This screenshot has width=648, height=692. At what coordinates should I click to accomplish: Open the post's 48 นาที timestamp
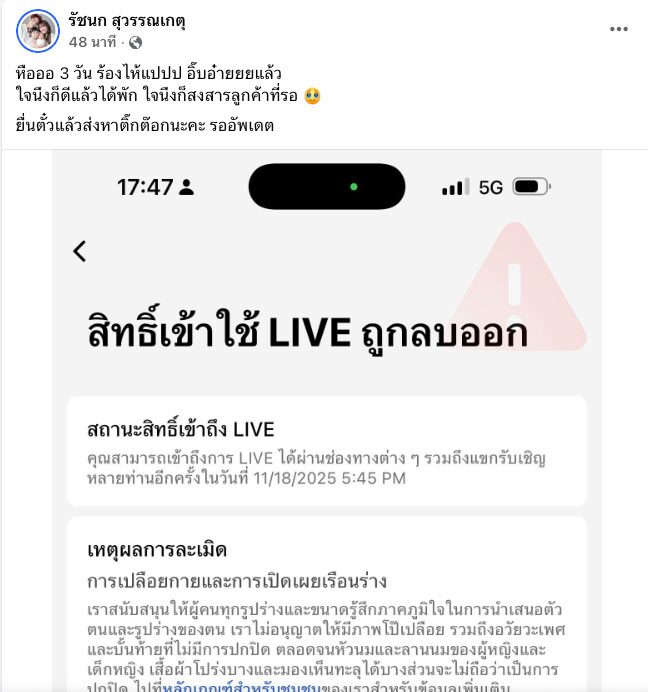tap(94, 43)
